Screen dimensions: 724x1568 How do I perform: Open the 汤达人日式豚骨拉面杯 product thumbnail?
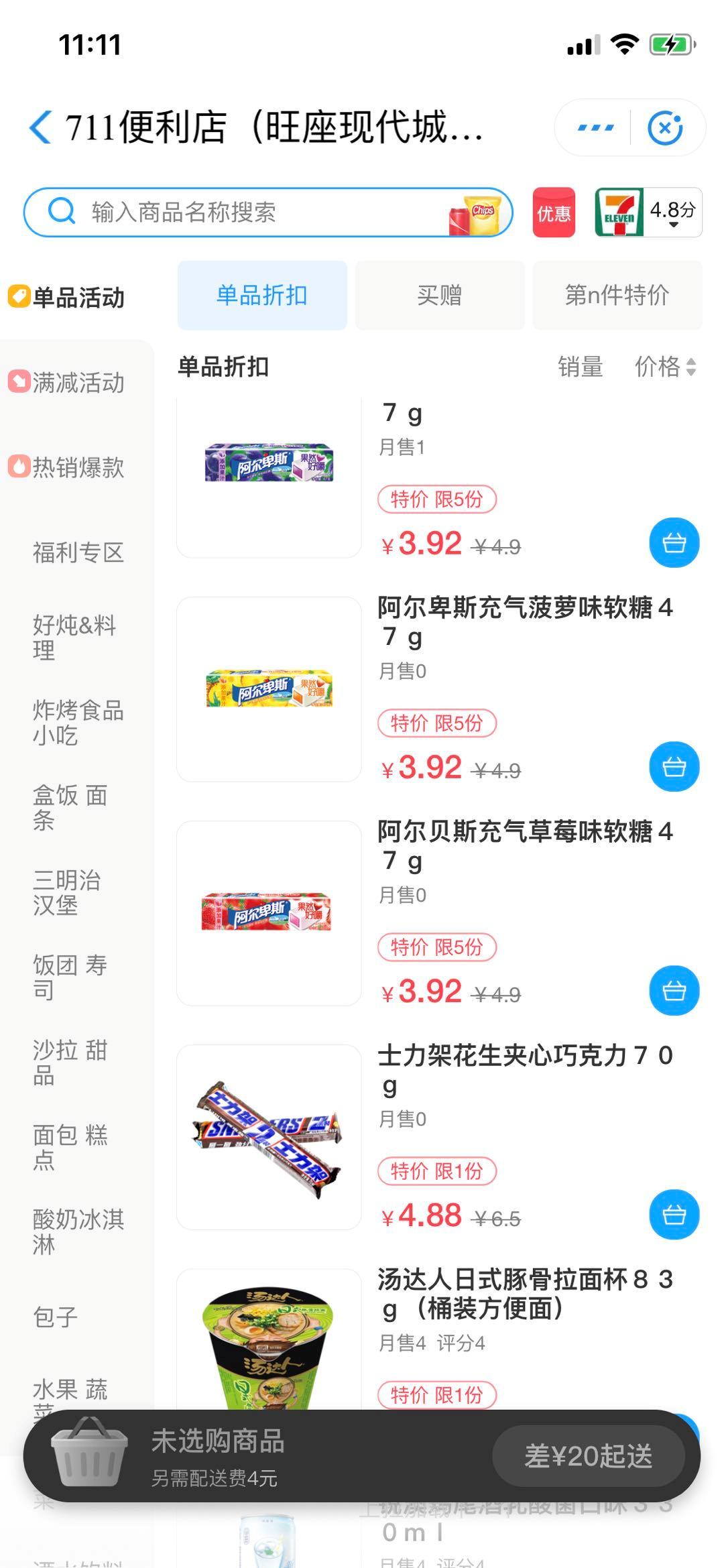point(267,1345)
